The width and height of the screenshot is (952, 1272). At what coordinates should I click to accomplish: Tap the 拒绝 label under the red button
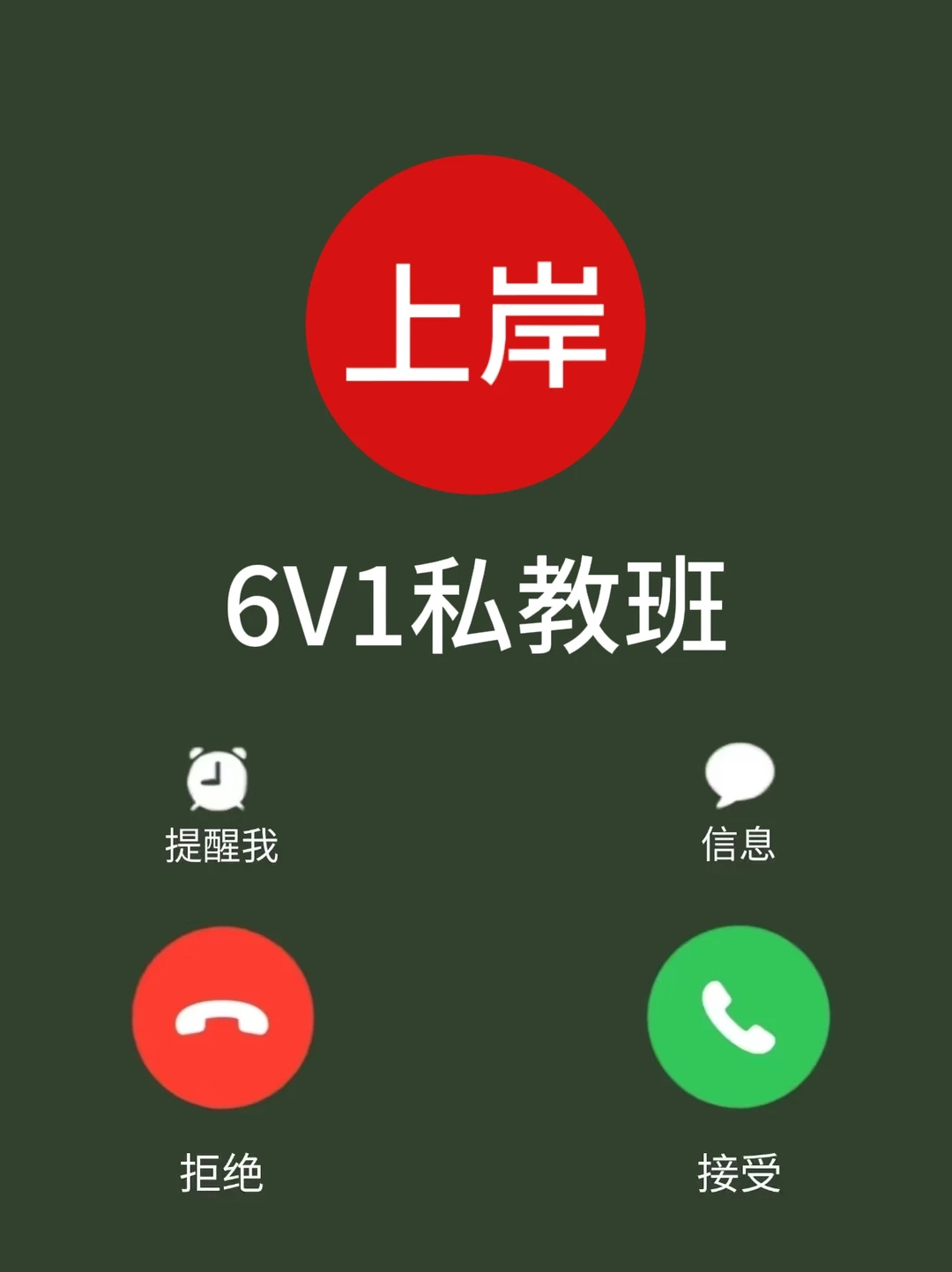click(x=224, y=1172)
